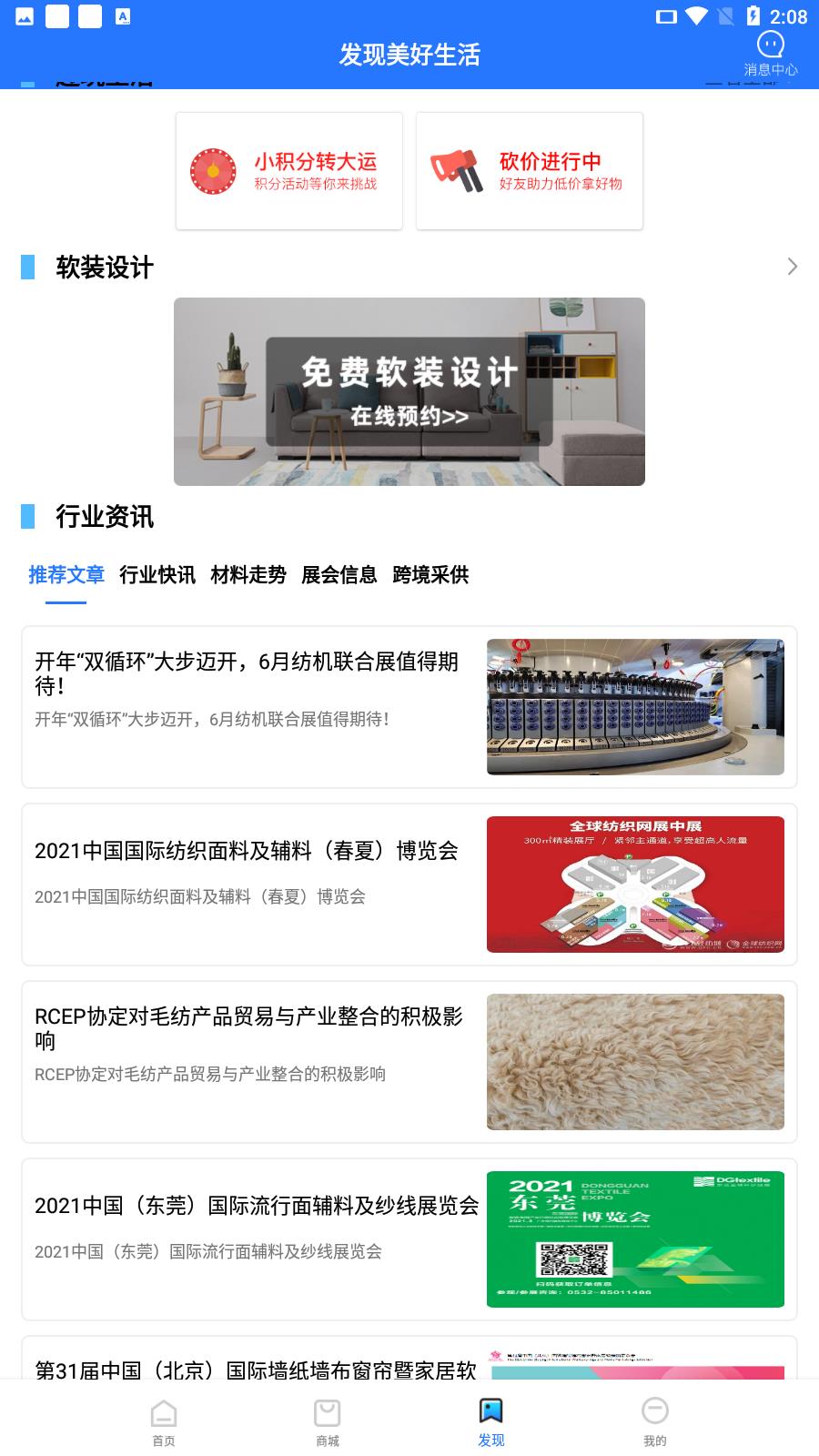Switch to the 展会信息 tab
The height and width of the screenshot is (1456, 819).
pos(339,575)
